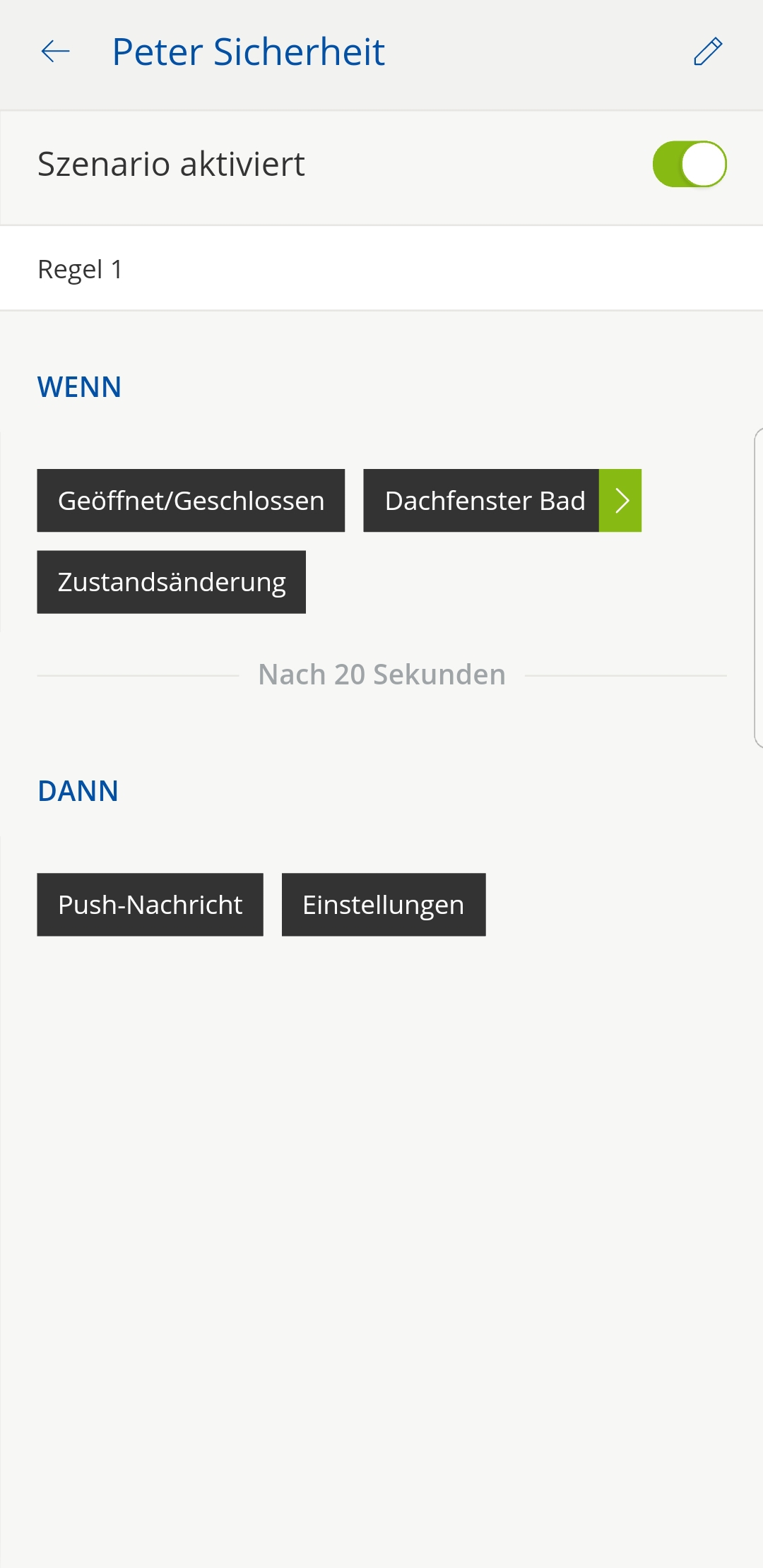Screen dimensions: 763x1568
Task: Select the Zustandsänderung chip
Action: pos(171,583)
